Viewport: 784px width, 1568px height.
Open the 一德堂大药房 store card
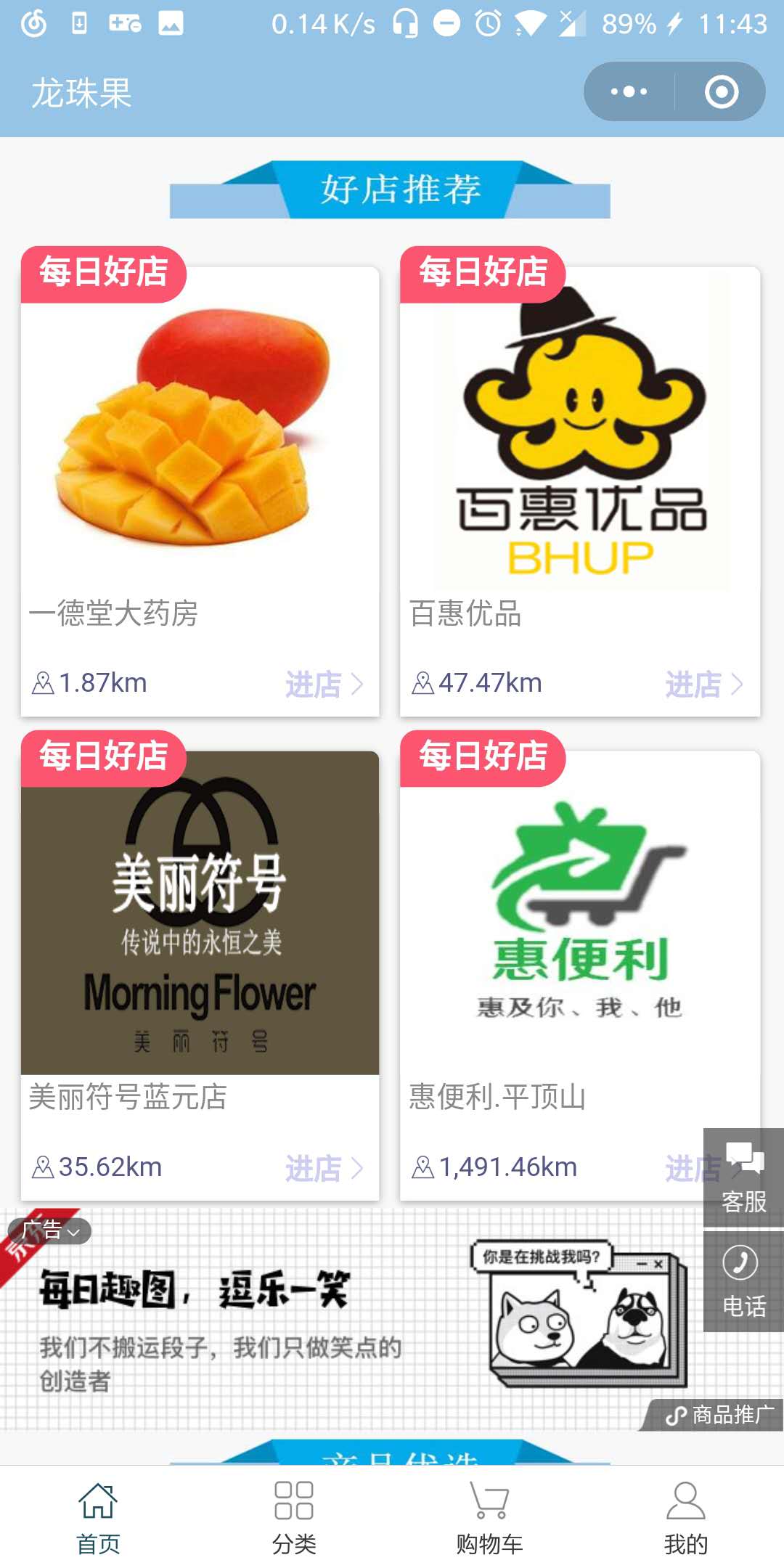click(200, 436)
